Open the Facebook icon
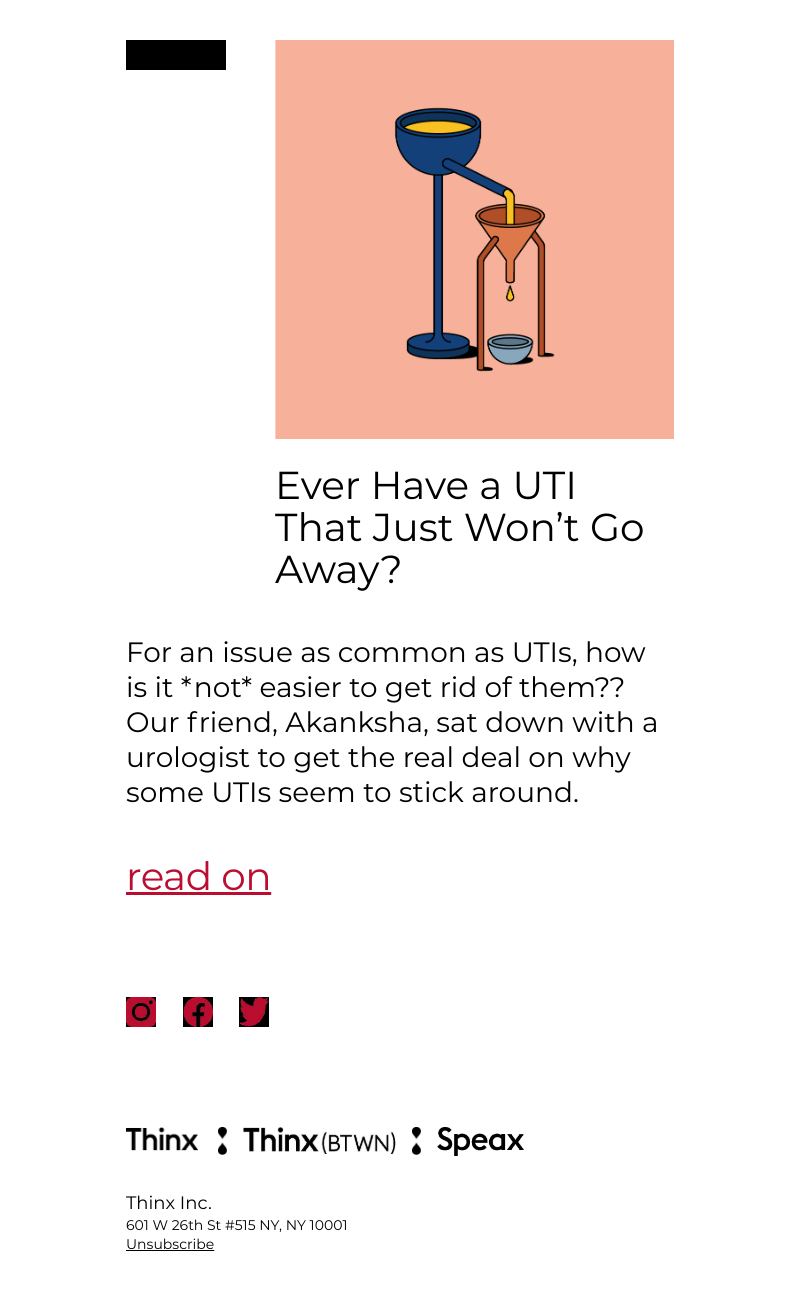The image size is (800, 1309). click(x=198, y=1012)
